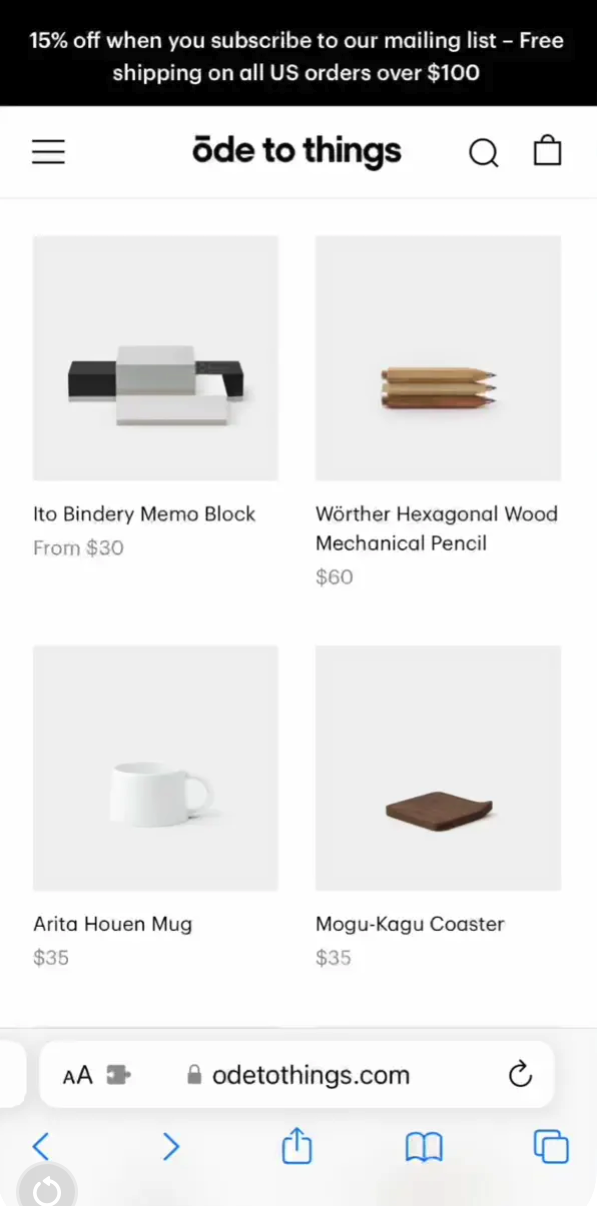Image resolution: width=612 pixels, height=1206 pixels.
Task: Open the hamburger menu
Action: click(48, 152)
